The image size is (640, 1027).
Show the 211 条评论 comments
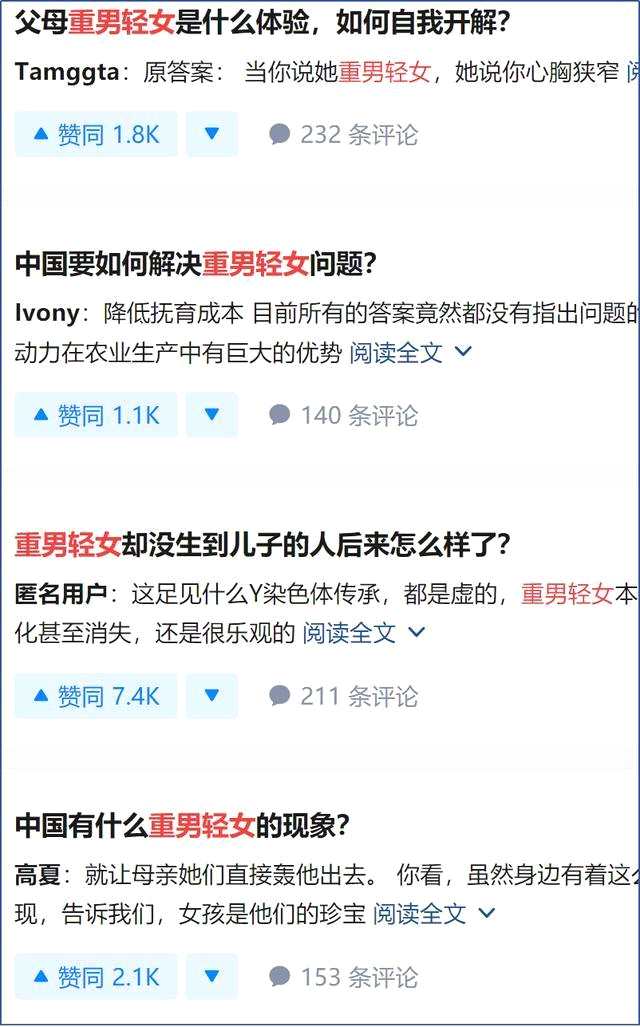click(x=343, y=696)
